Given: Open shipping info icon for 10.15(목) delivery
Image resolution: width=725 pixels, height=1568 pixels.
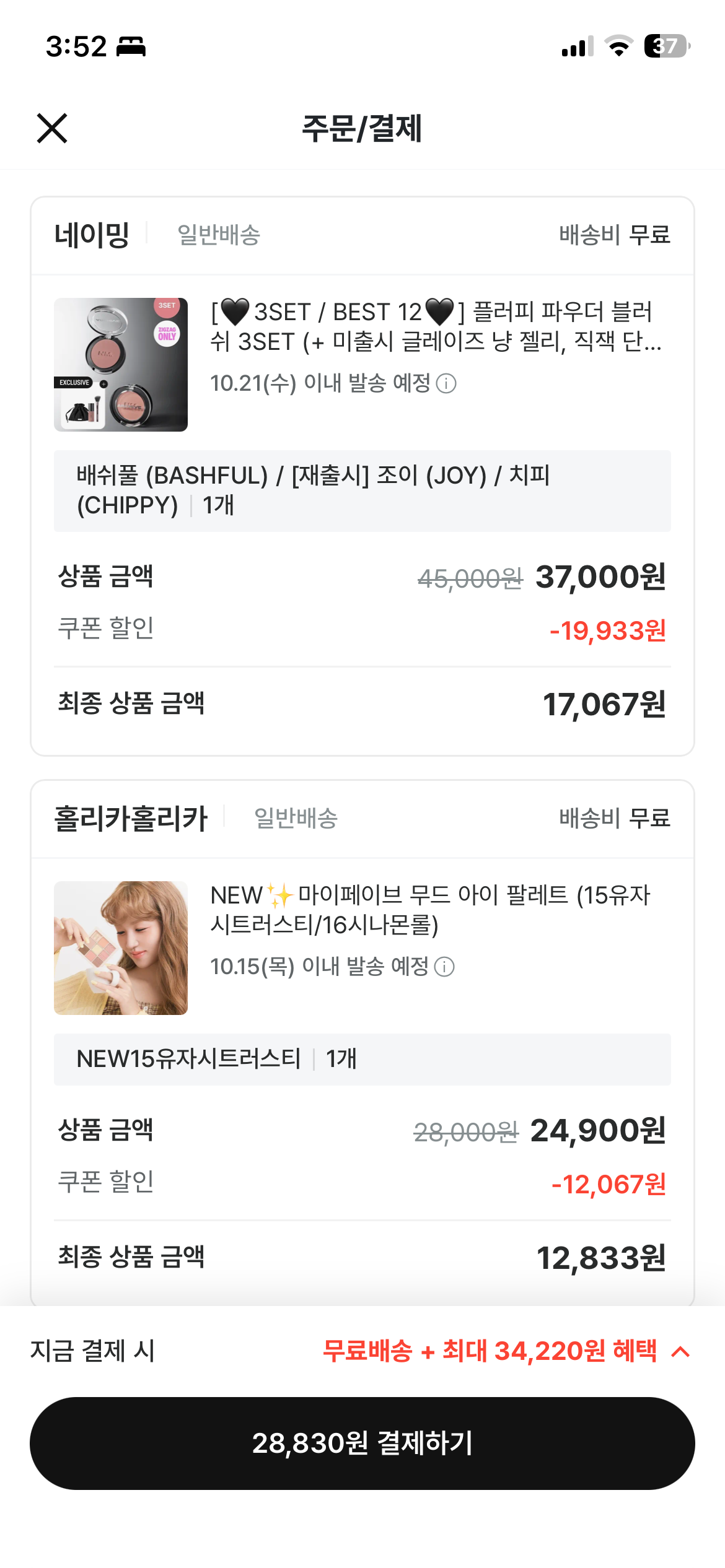Looking at the screenshot, I should [444, 967].
